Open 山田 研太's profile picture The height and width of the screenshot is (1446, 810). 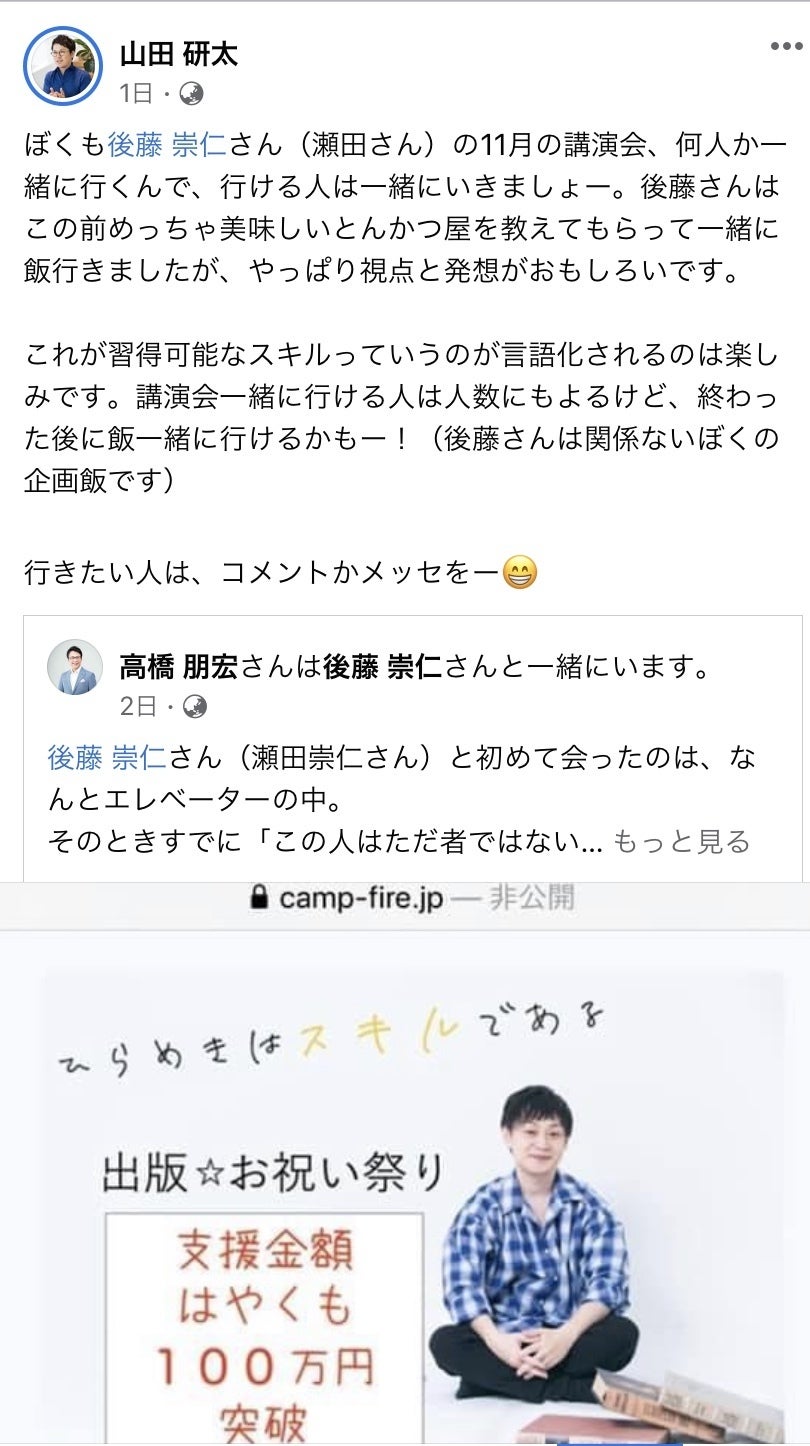click(x=62, y=66)
